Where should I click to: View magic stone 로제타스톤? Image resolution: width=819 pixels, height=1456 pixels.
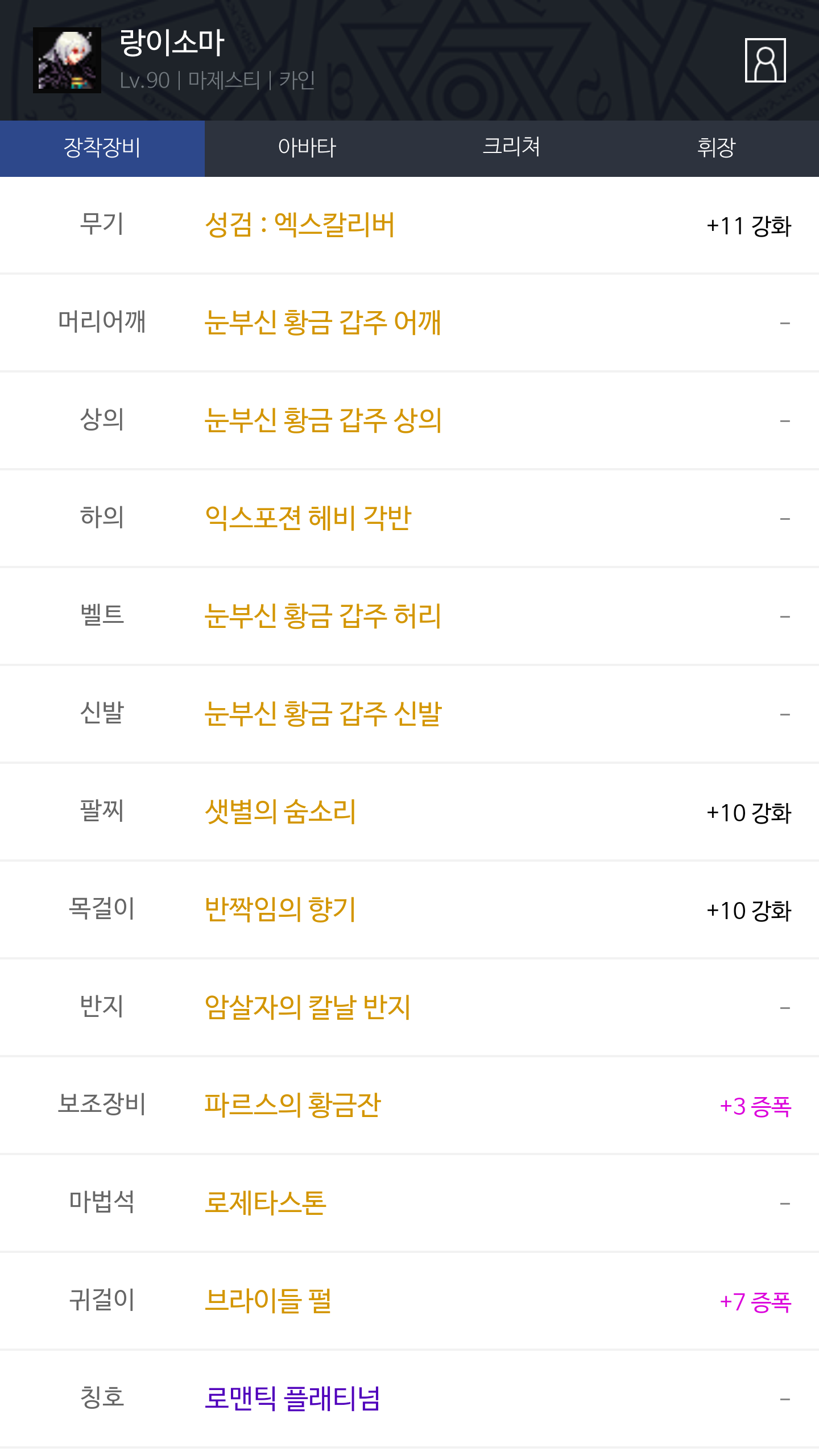tap(266, 1203)
